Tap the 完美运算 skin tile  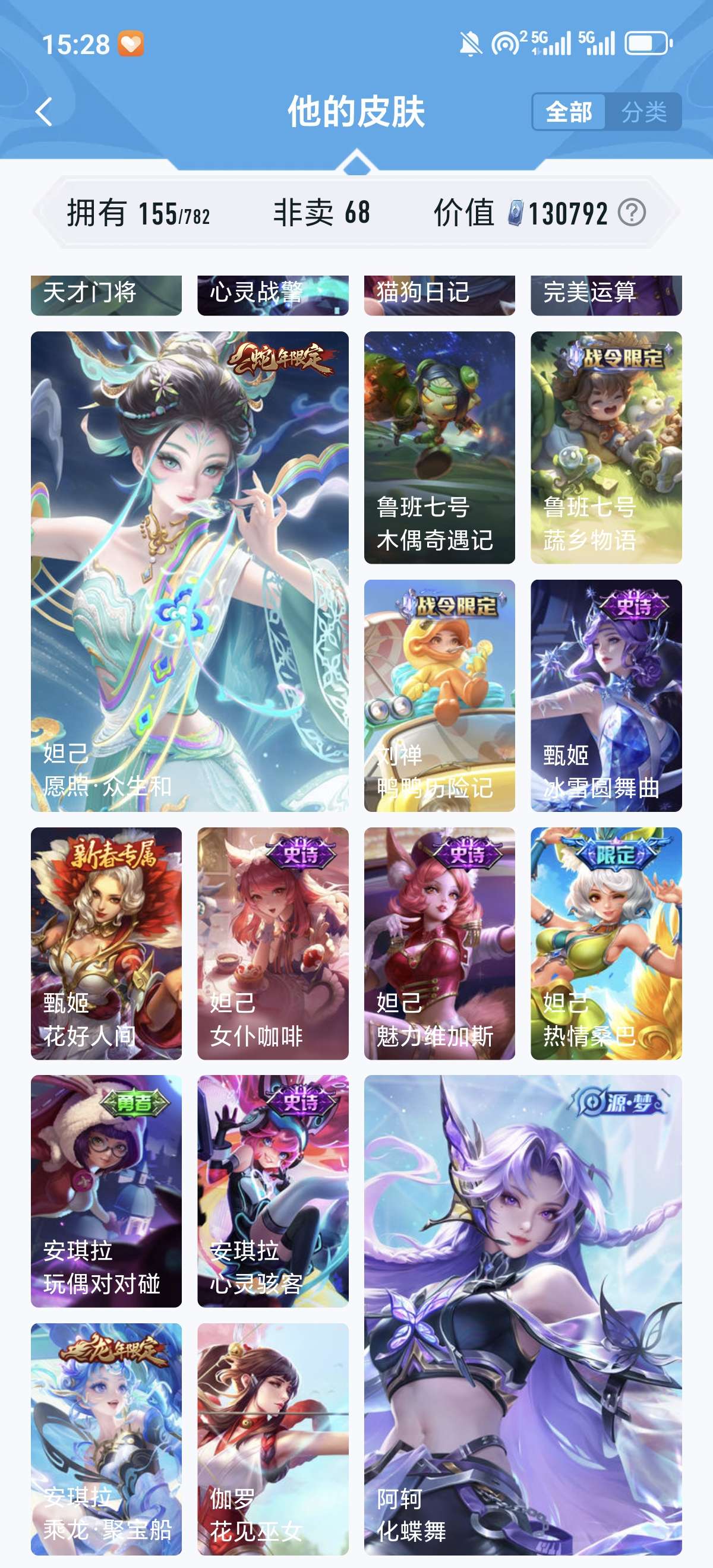tap(606, 295)
